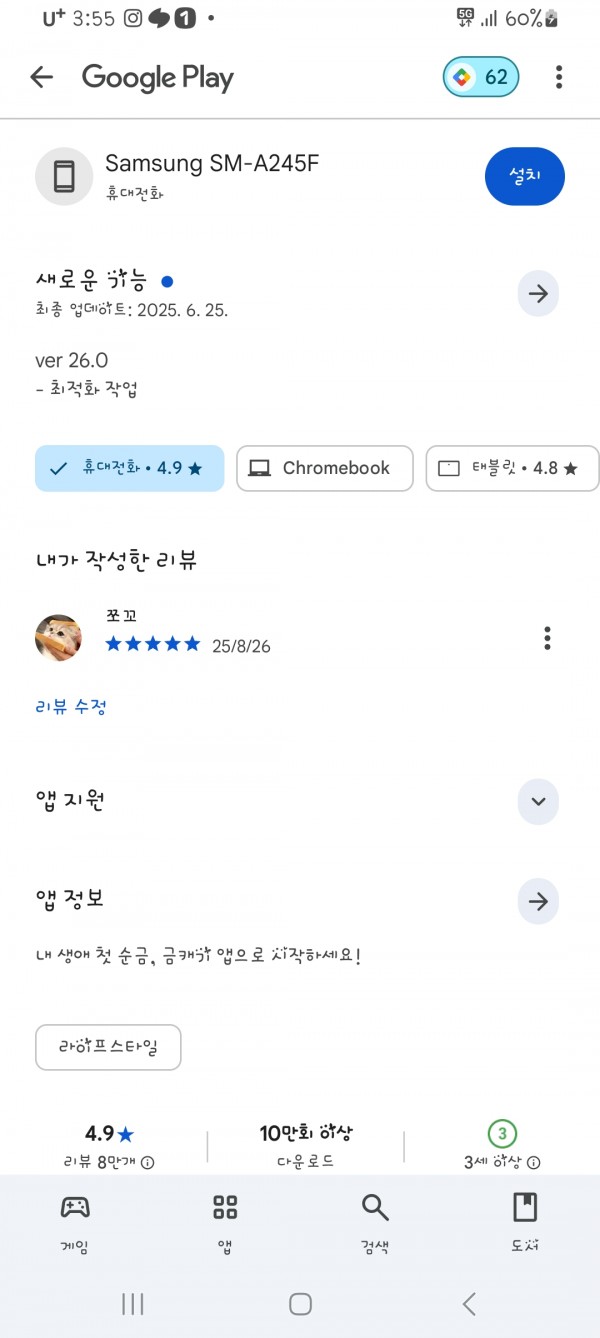Tap 리뷰 수정 to edit review

tap(71, 707)
